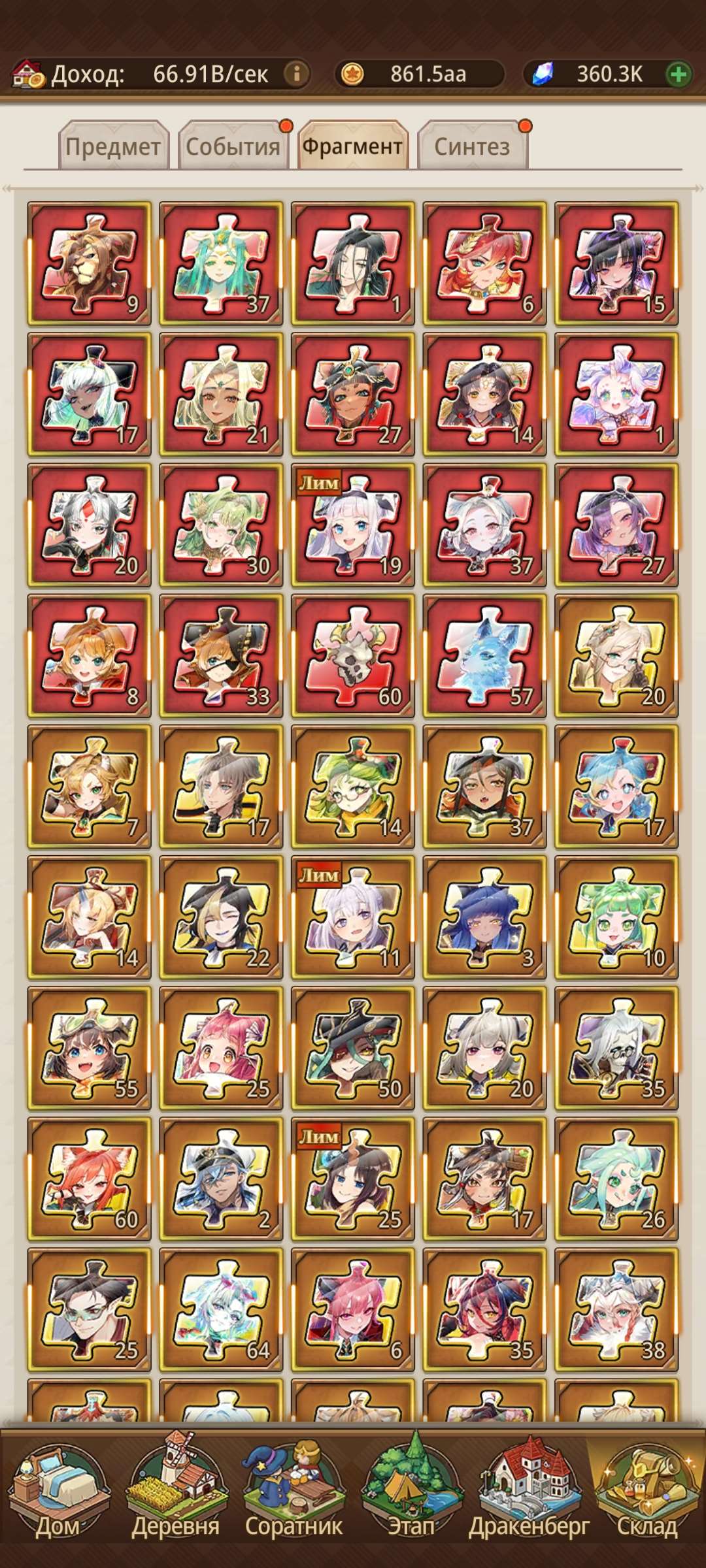Open the fragment with count 64

pos(221,1309)
